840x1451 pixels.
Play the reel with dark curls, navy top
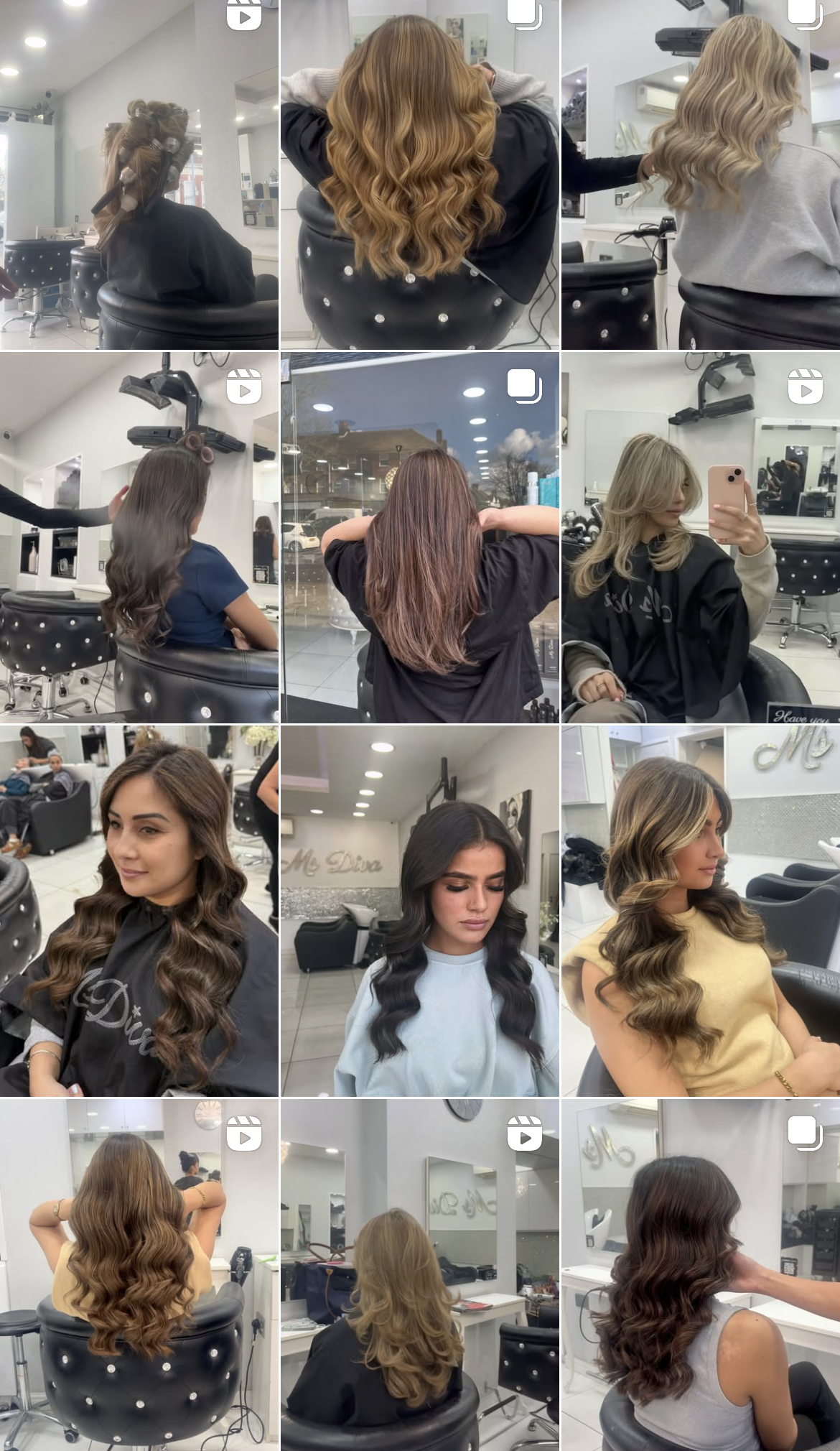tap(139, 537)
